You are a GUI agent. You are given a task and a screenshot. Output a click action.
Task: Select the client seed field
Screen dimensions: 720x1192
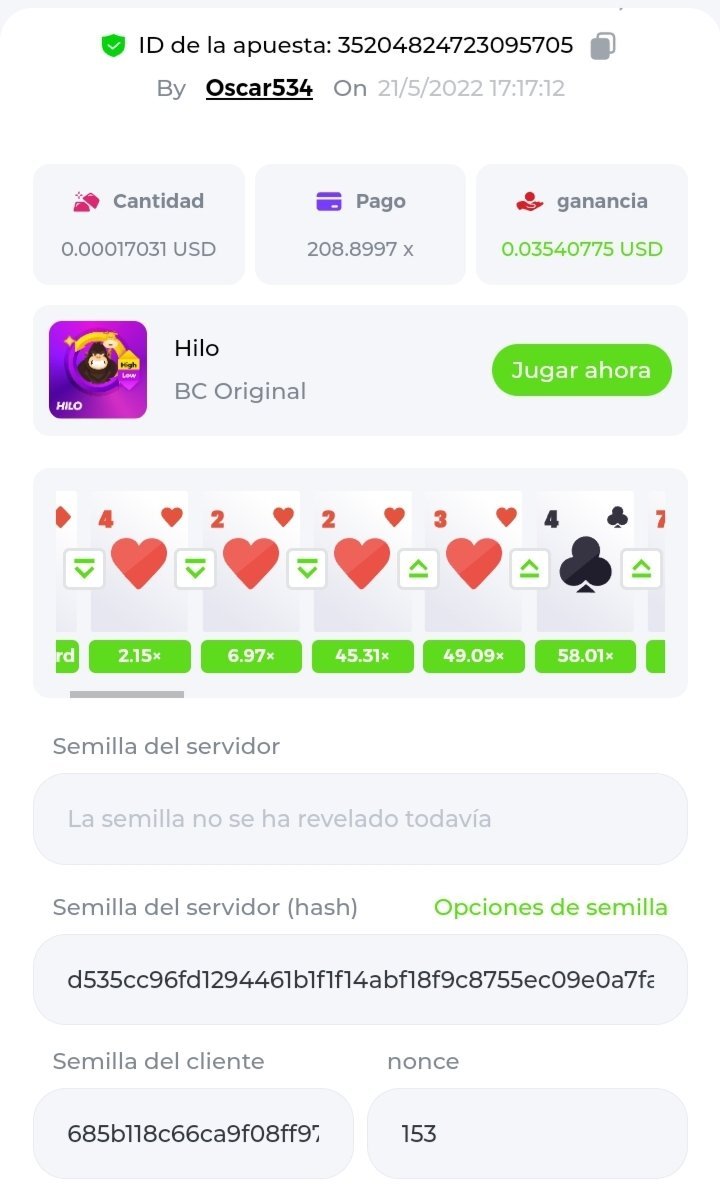(193, 1133)
